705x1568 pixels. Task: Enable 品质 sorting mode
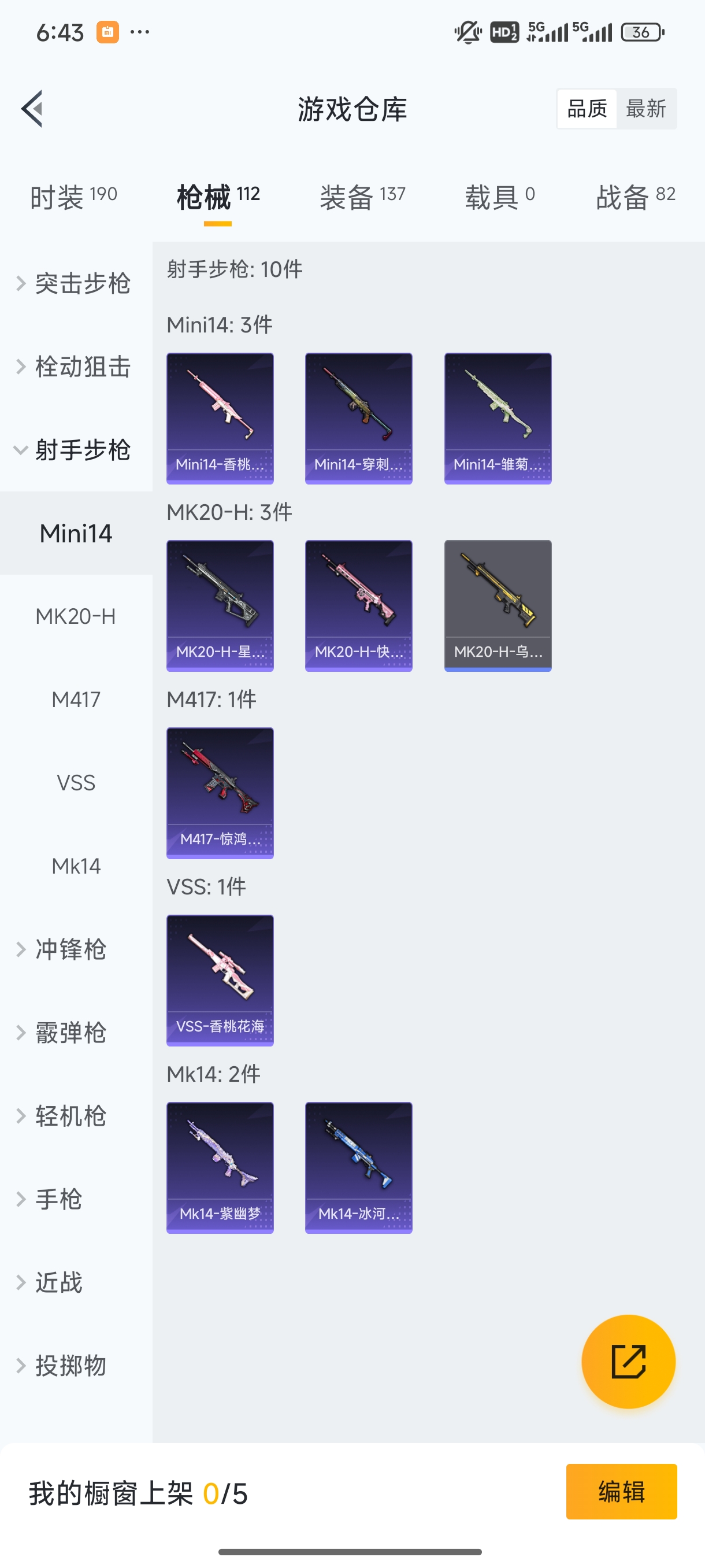586,108
